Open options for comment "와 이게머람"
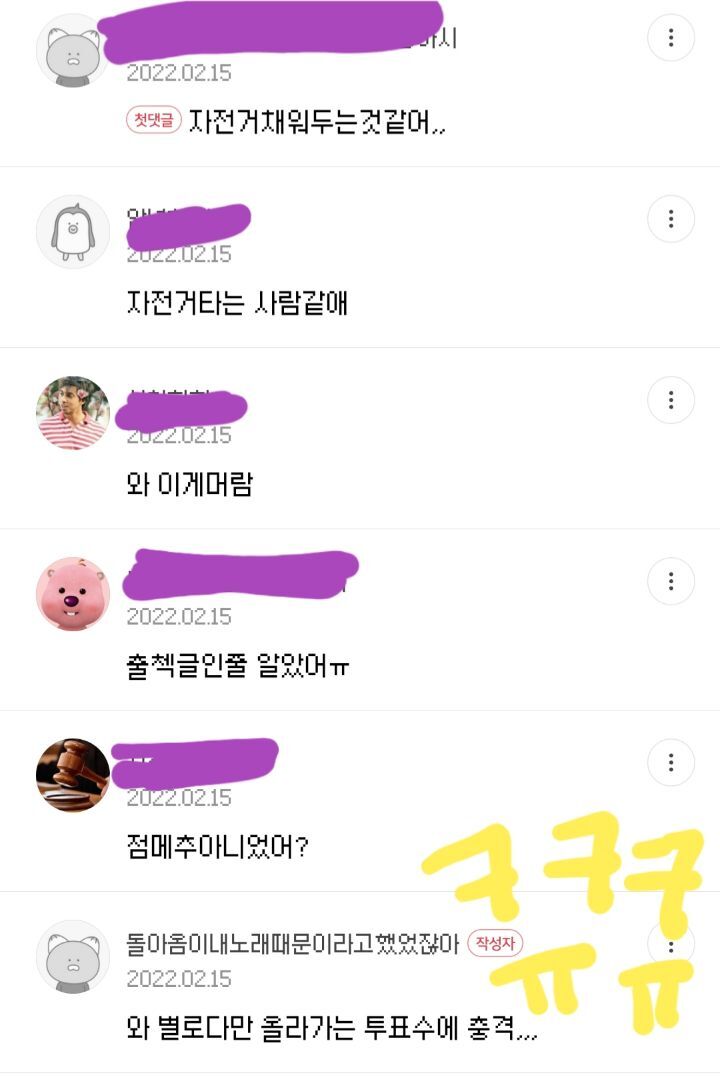Screen dimensions: 720x1077 click(670, 400)
